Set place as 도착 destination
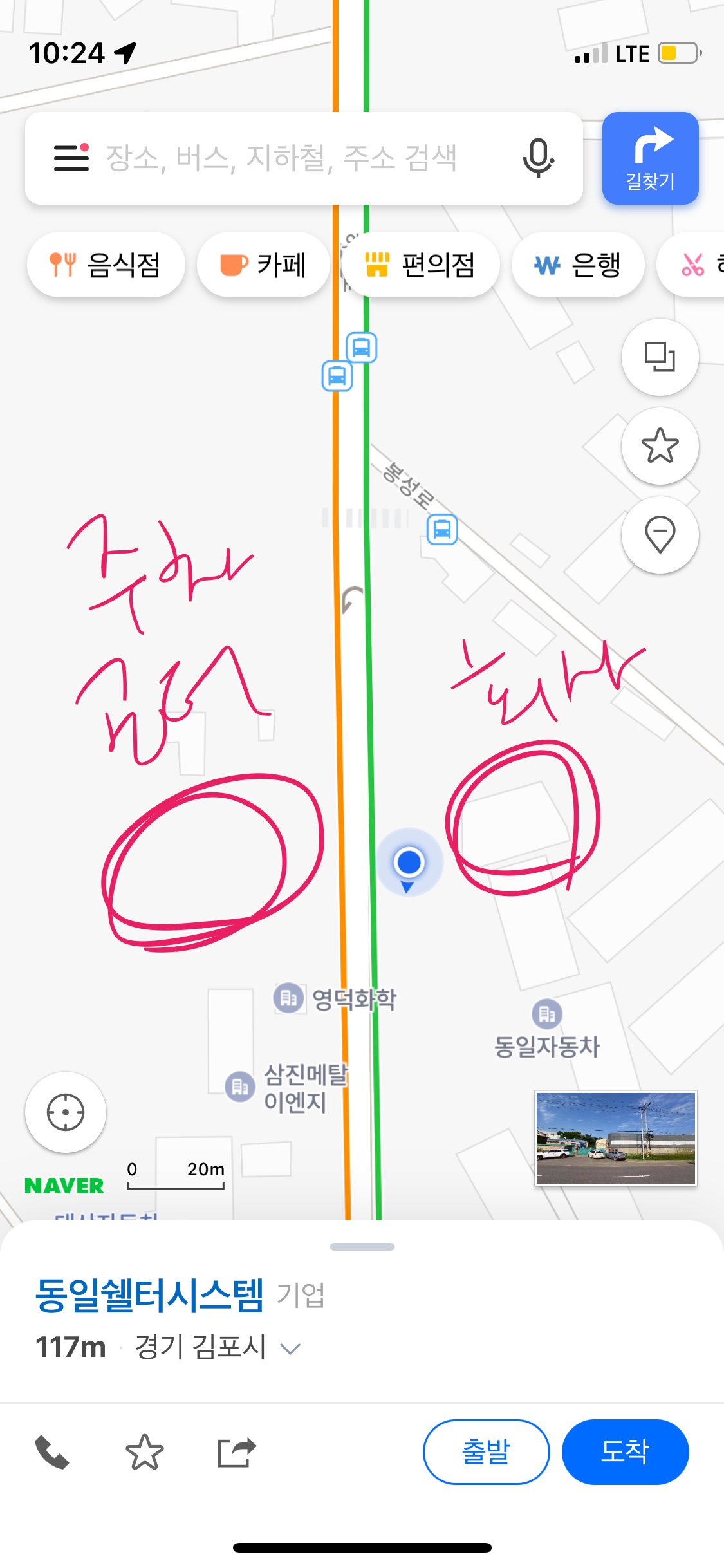 click(625, 1452)
